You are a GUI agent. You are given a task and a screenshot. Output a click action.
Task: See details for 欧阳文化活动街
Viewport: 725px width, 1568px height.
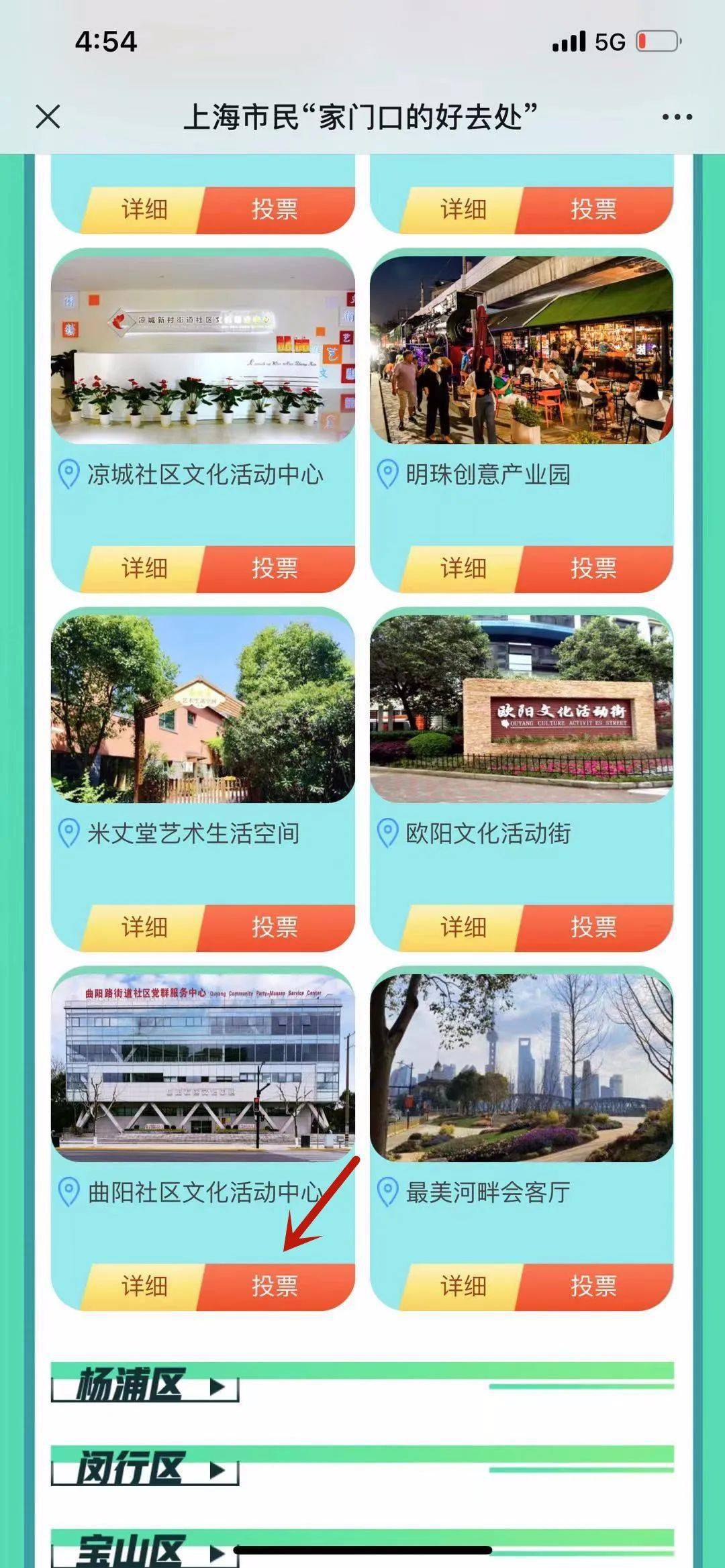coord(463,927)
